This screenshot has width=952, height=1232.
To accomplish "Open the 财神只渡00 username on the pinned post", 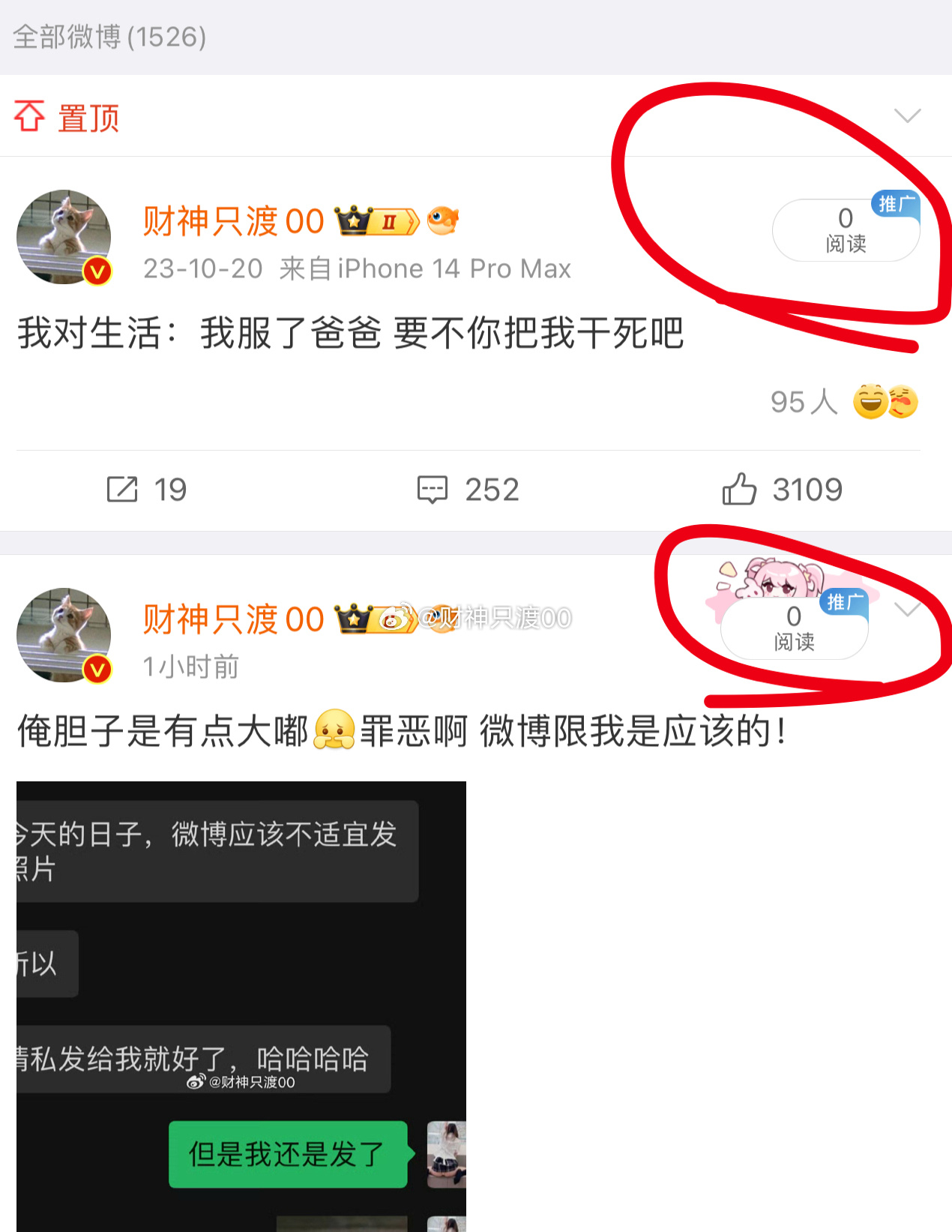I will coord(233,221).
